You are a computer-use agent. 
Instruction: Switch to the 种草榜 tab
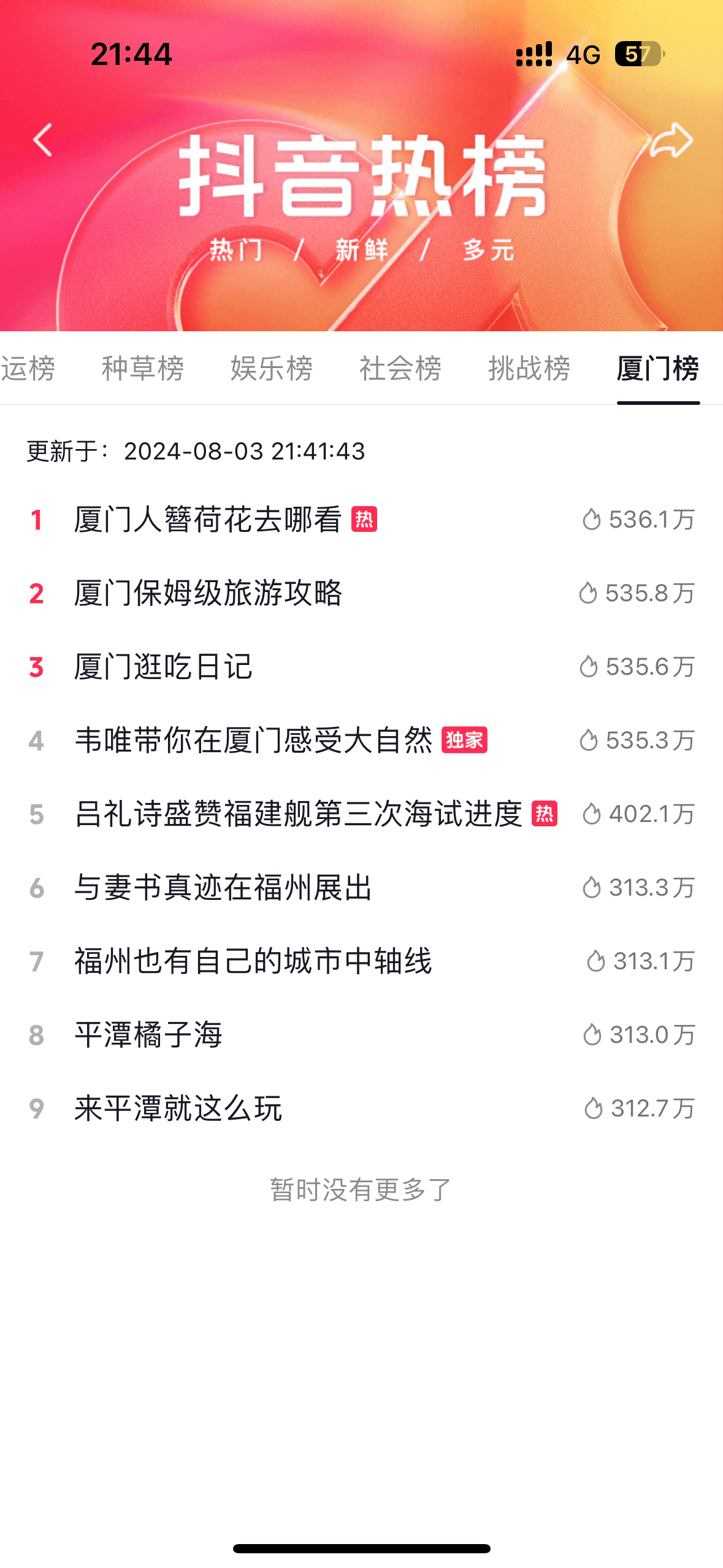[143, 369]
